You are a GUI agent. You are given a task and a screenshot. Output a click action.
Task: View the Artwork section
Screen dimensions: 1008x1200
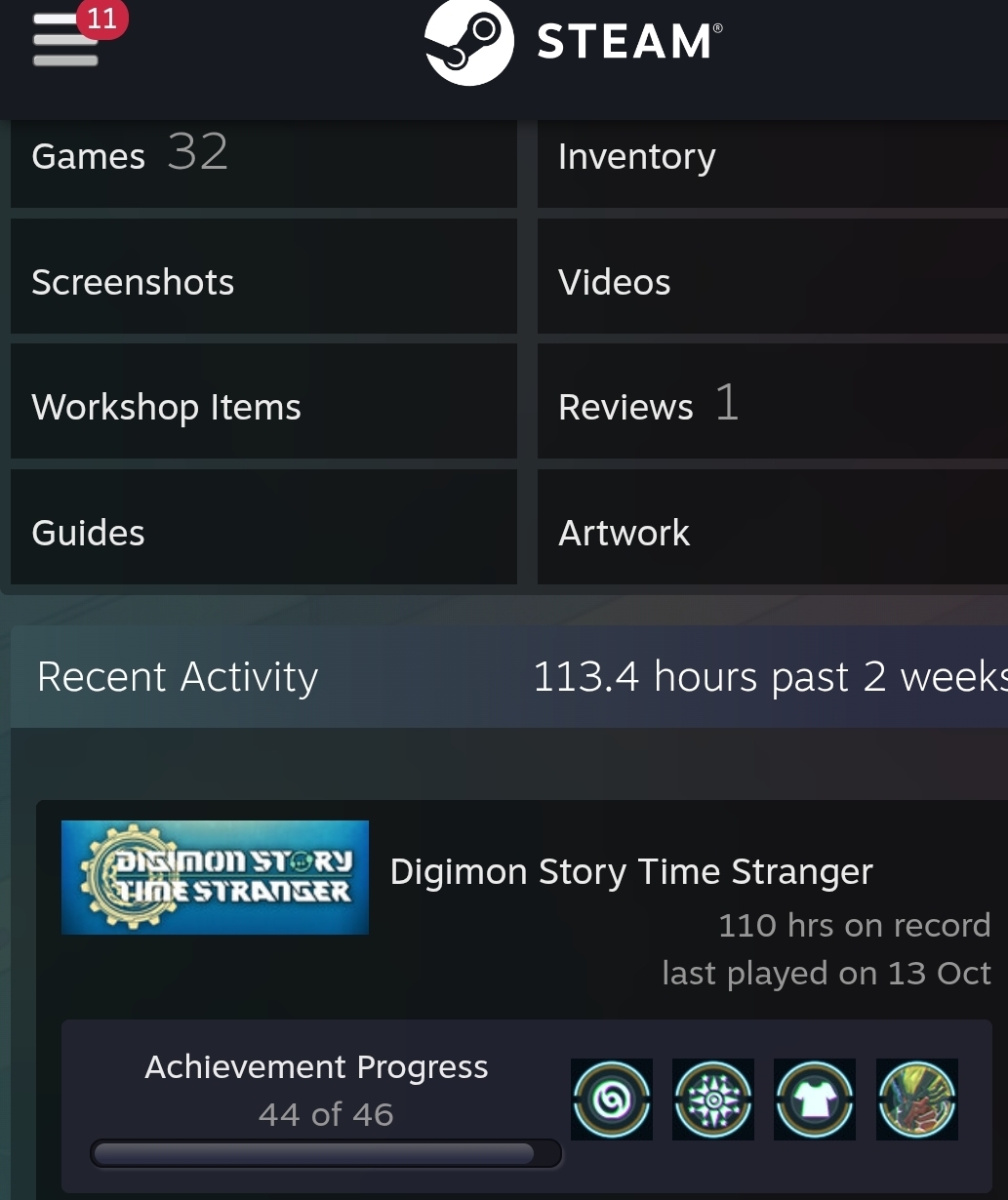[771, 533]
